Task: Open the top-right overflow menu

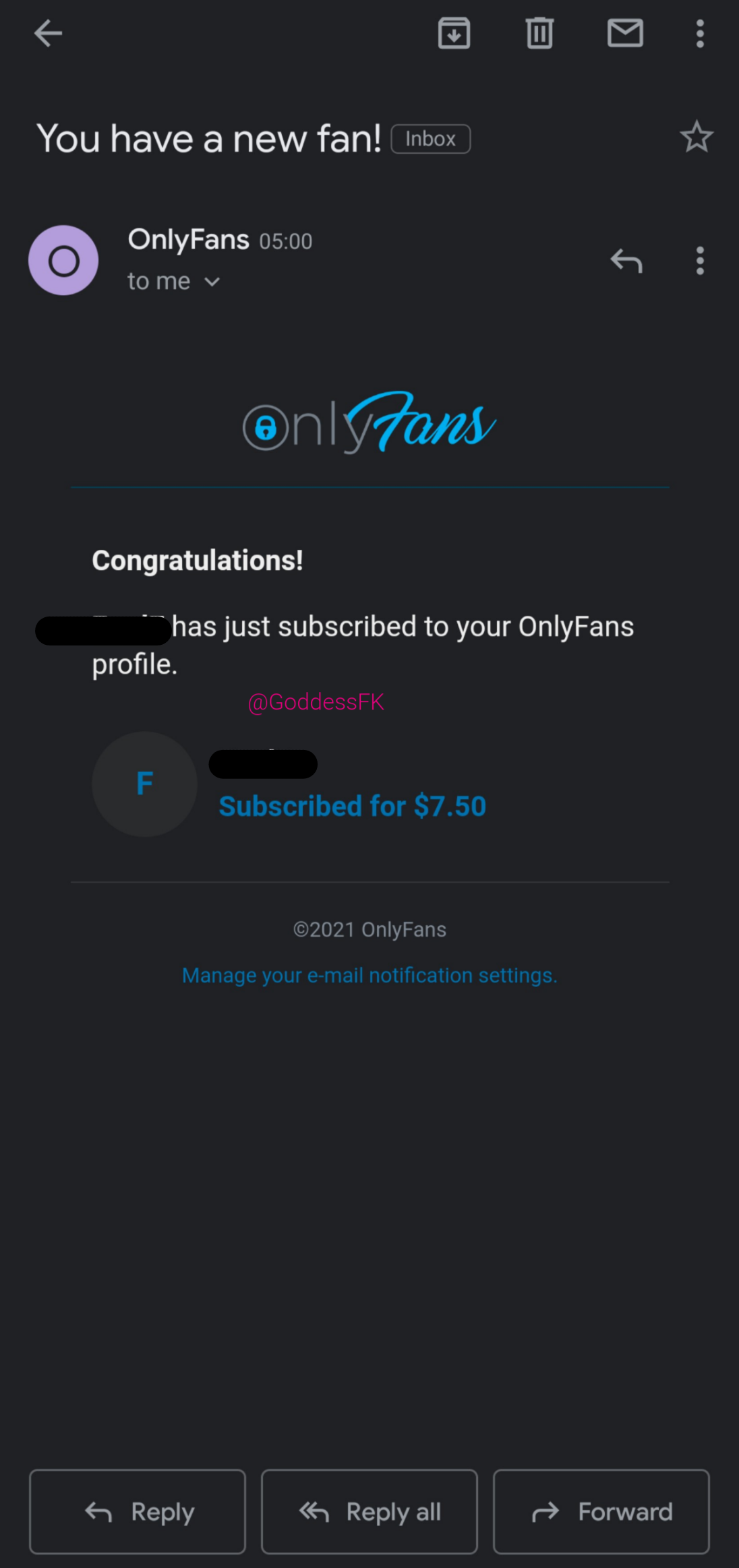Action: click(699, 33)
